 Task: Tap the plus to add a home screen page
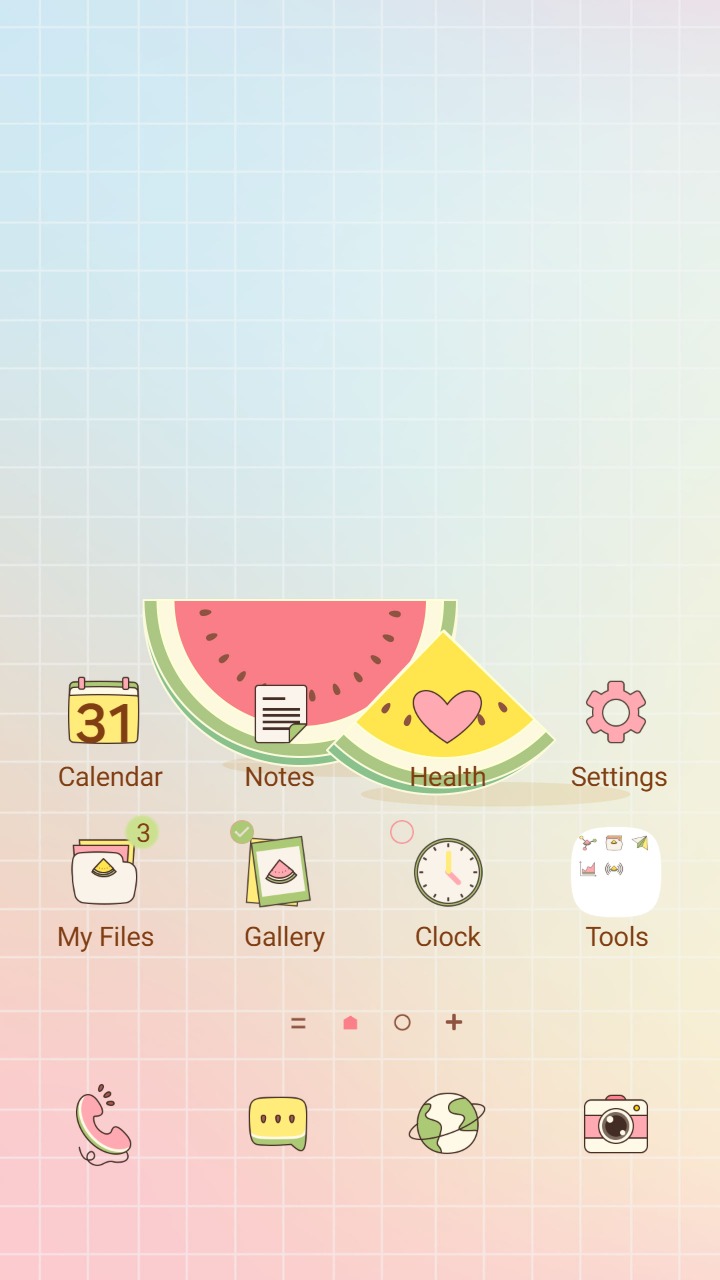pyautogui.click(x=454, y=1022)
